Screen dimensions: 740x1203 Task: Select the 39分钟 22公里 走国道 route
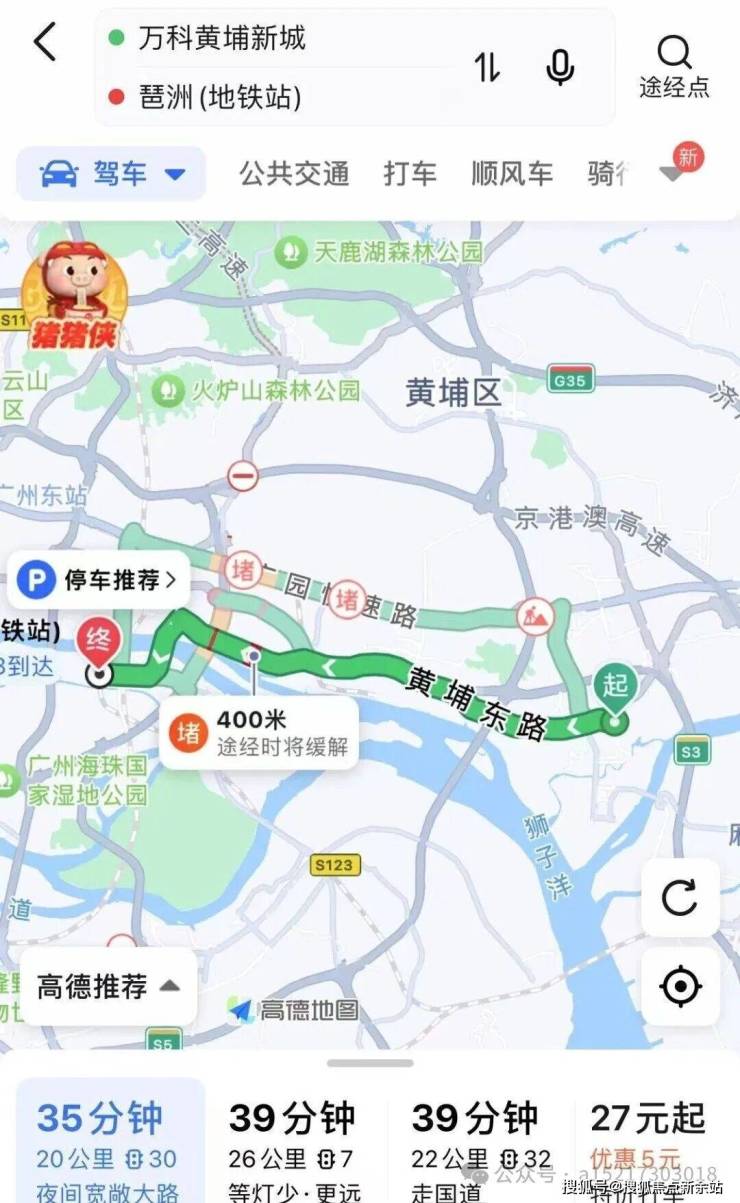478,1138
